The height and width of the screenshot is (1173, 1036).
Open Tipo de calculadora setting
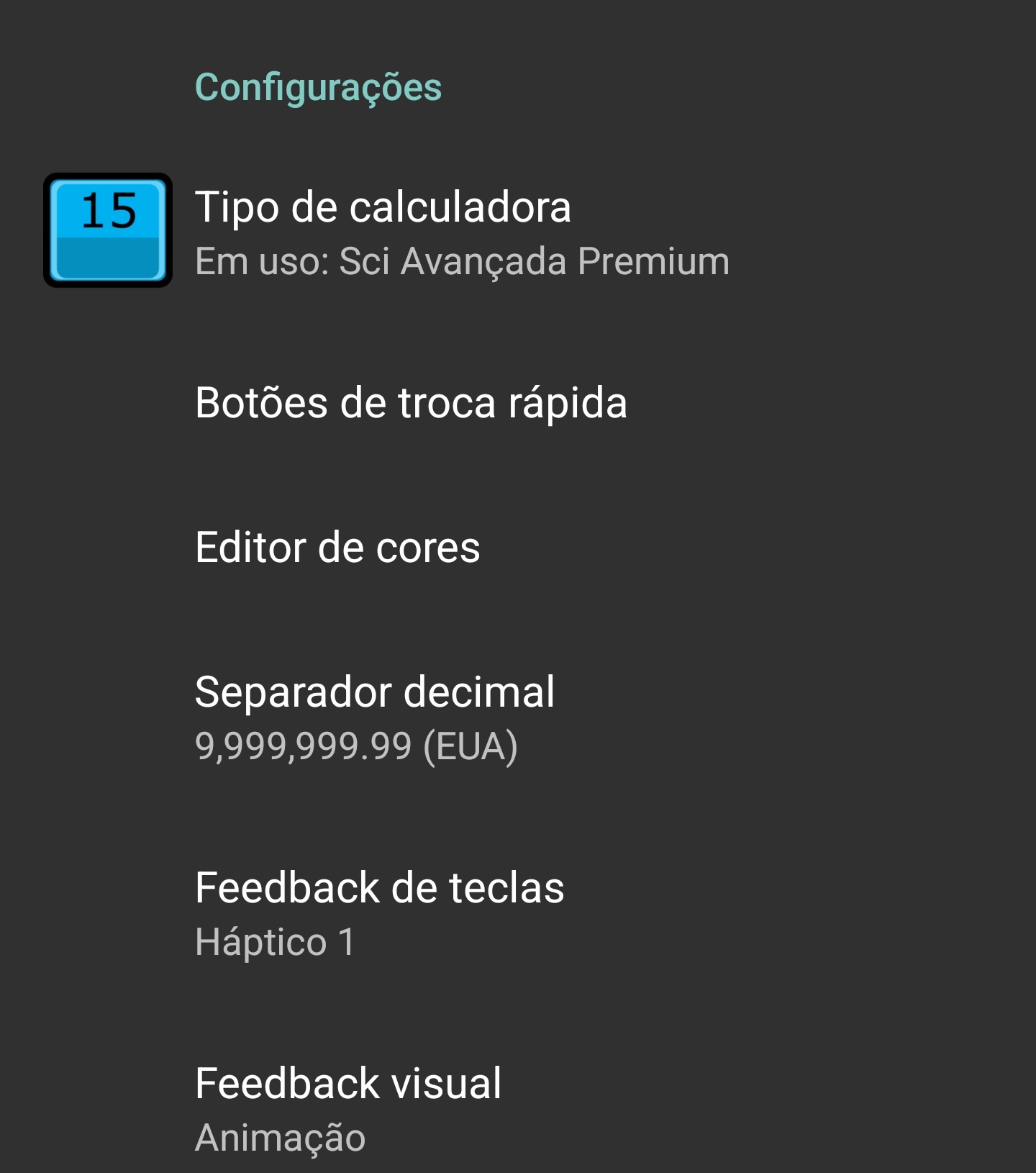click(460, 232)
